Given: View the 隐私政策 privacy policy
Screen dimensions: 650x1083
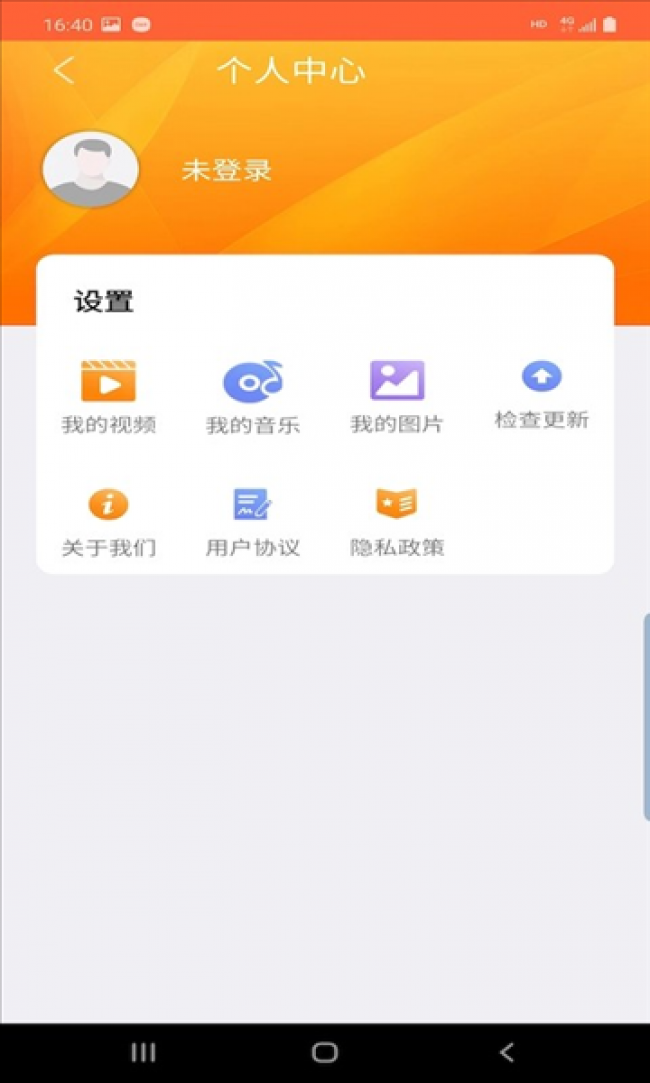Looking at the screenshot, I should pyautogui.click(x=397, y=521).
